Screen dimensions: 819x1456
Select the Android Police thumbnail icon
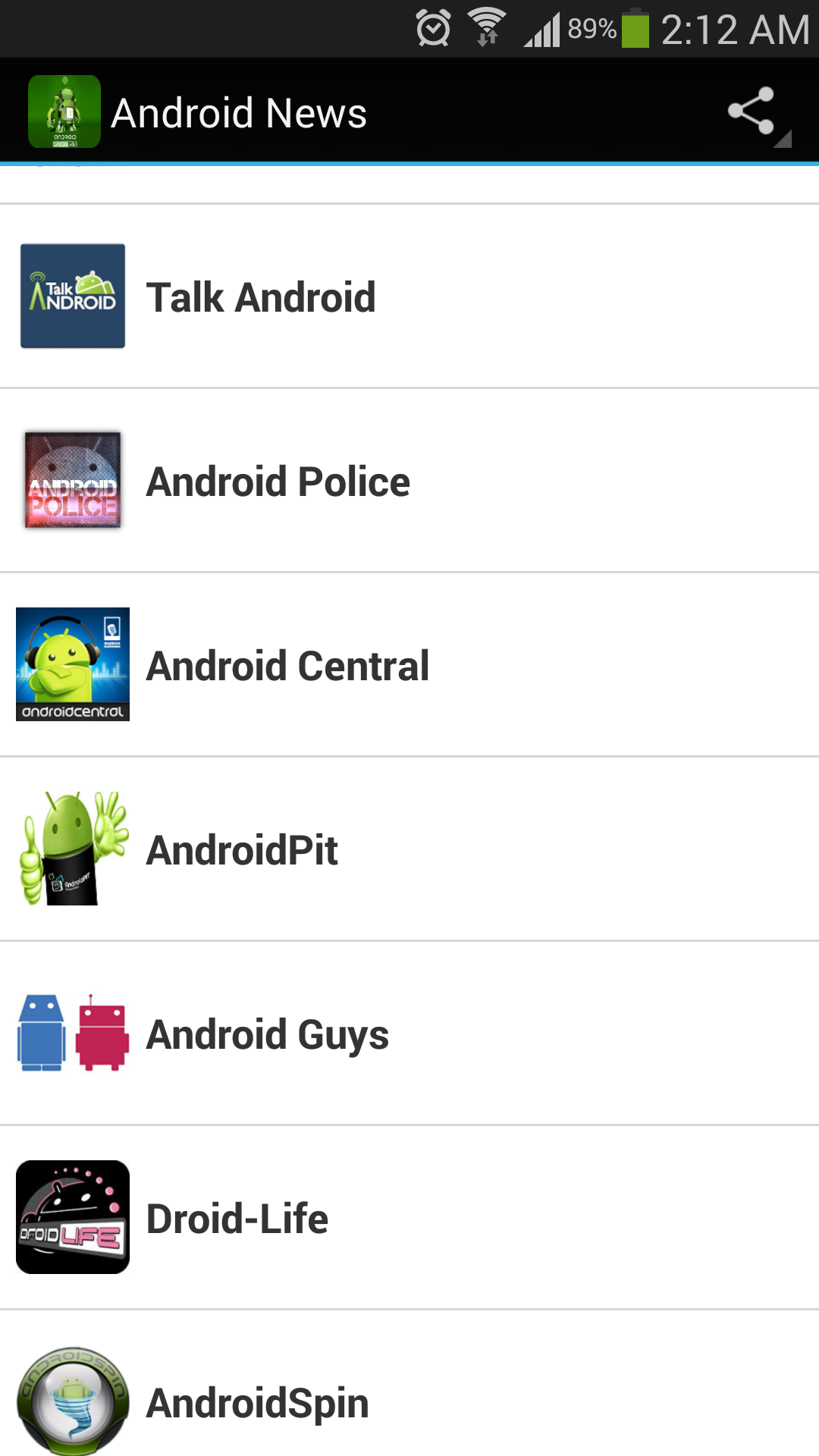pos(72,479)
